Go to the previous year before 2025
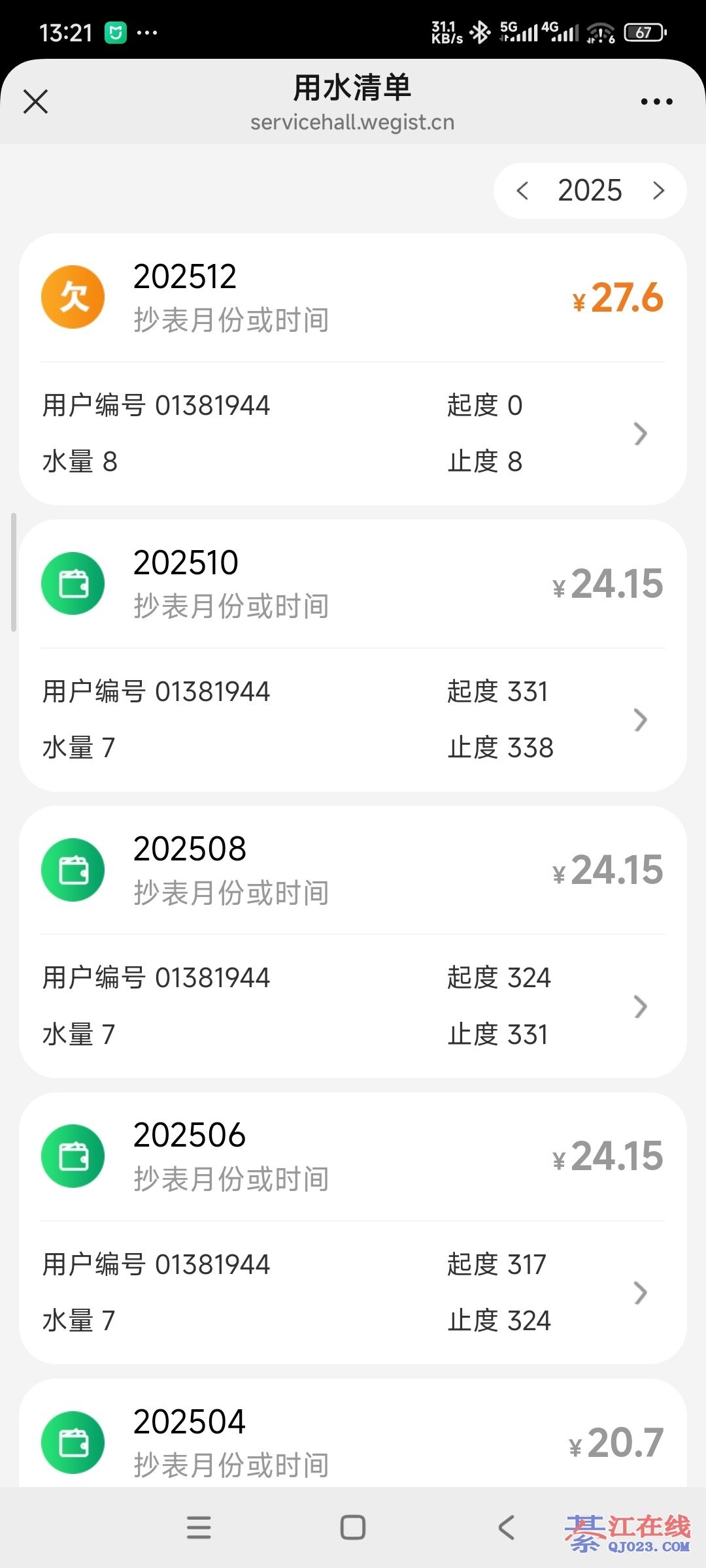Viewport: 706px width, 1568px height. click(x=522, y=191)
